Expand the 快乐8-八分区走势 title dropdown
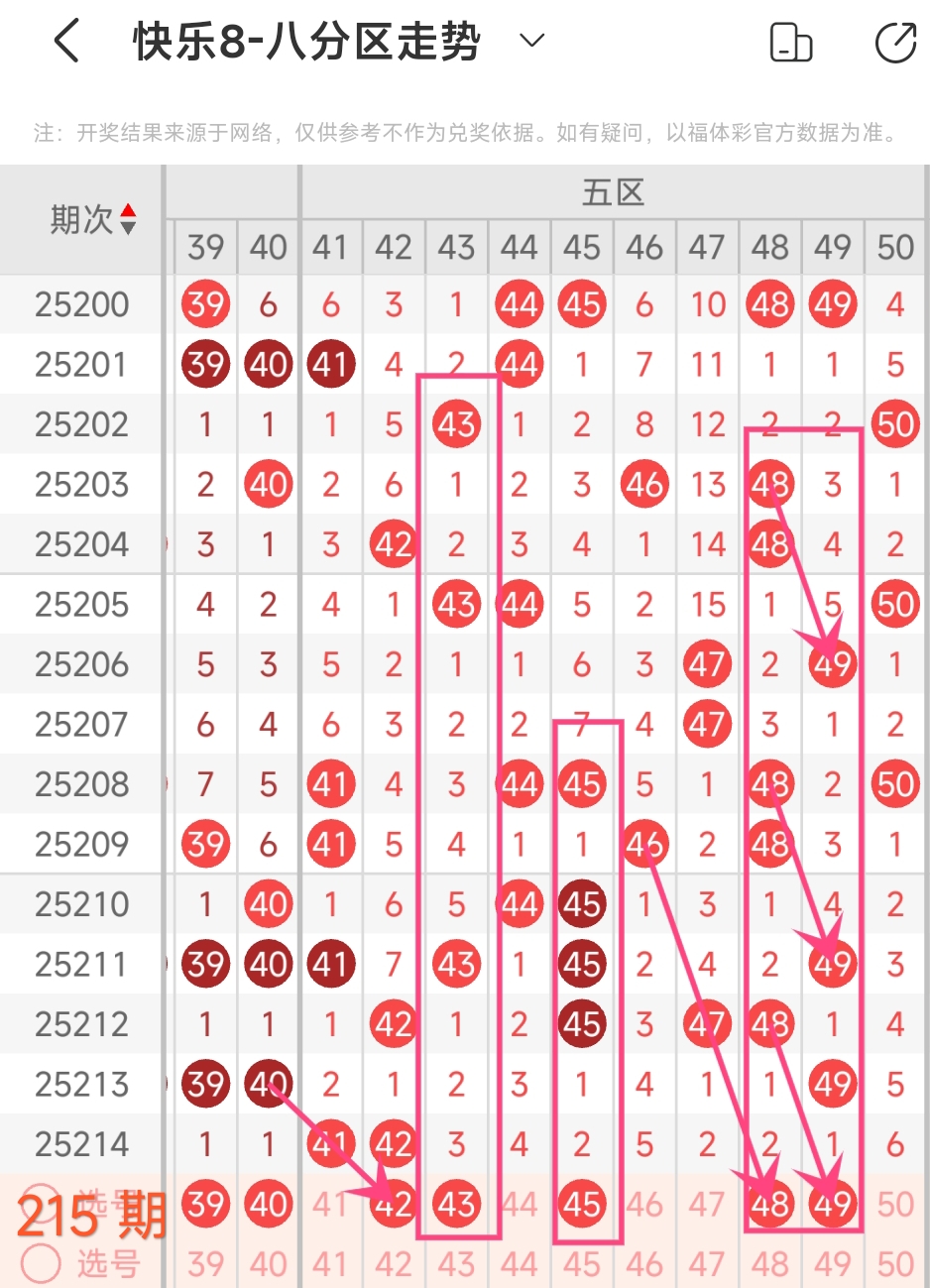Screen dimensions: 930x1288 click(532, 42)
